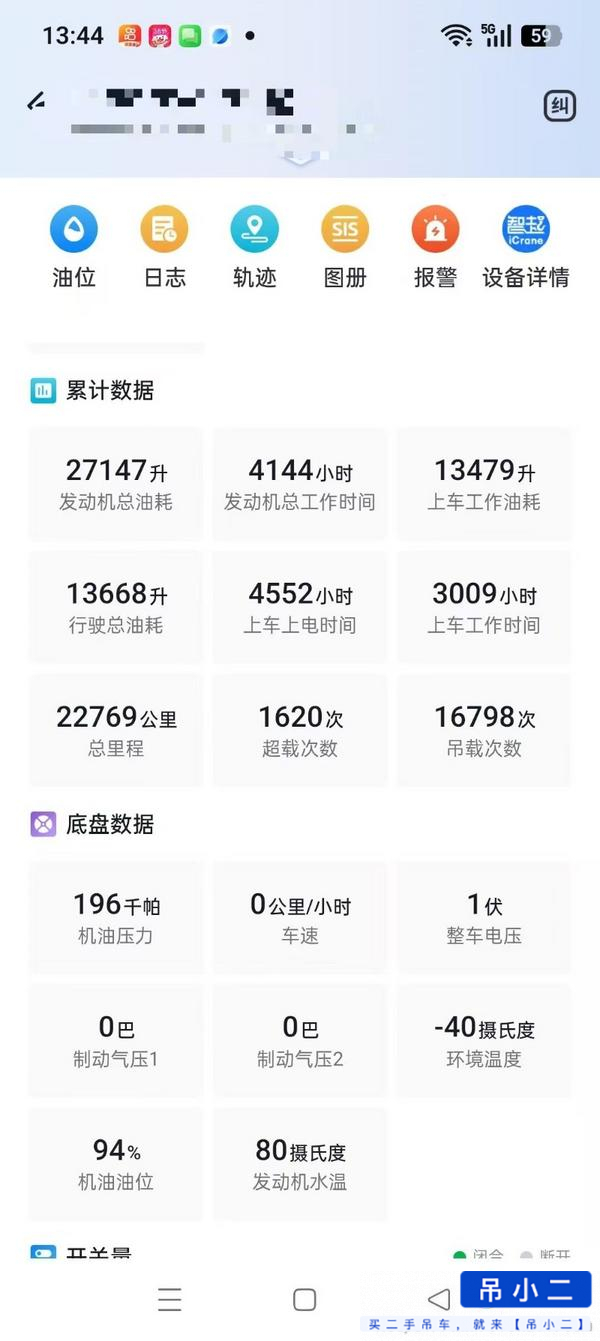
Task: Expand the header dropdown chevron
Action: [298, 160]
